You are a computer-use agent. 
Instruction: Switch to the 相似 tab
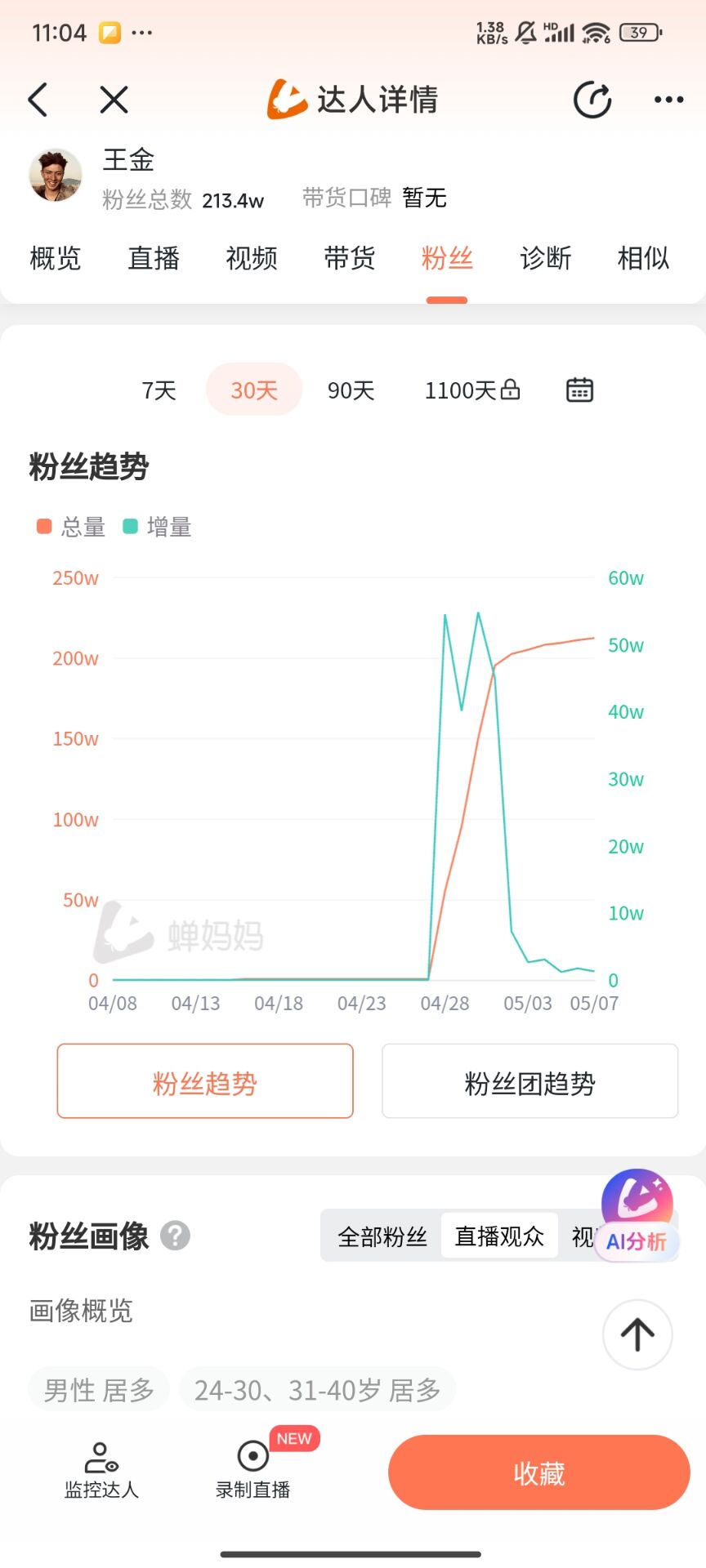pos(644,258)
